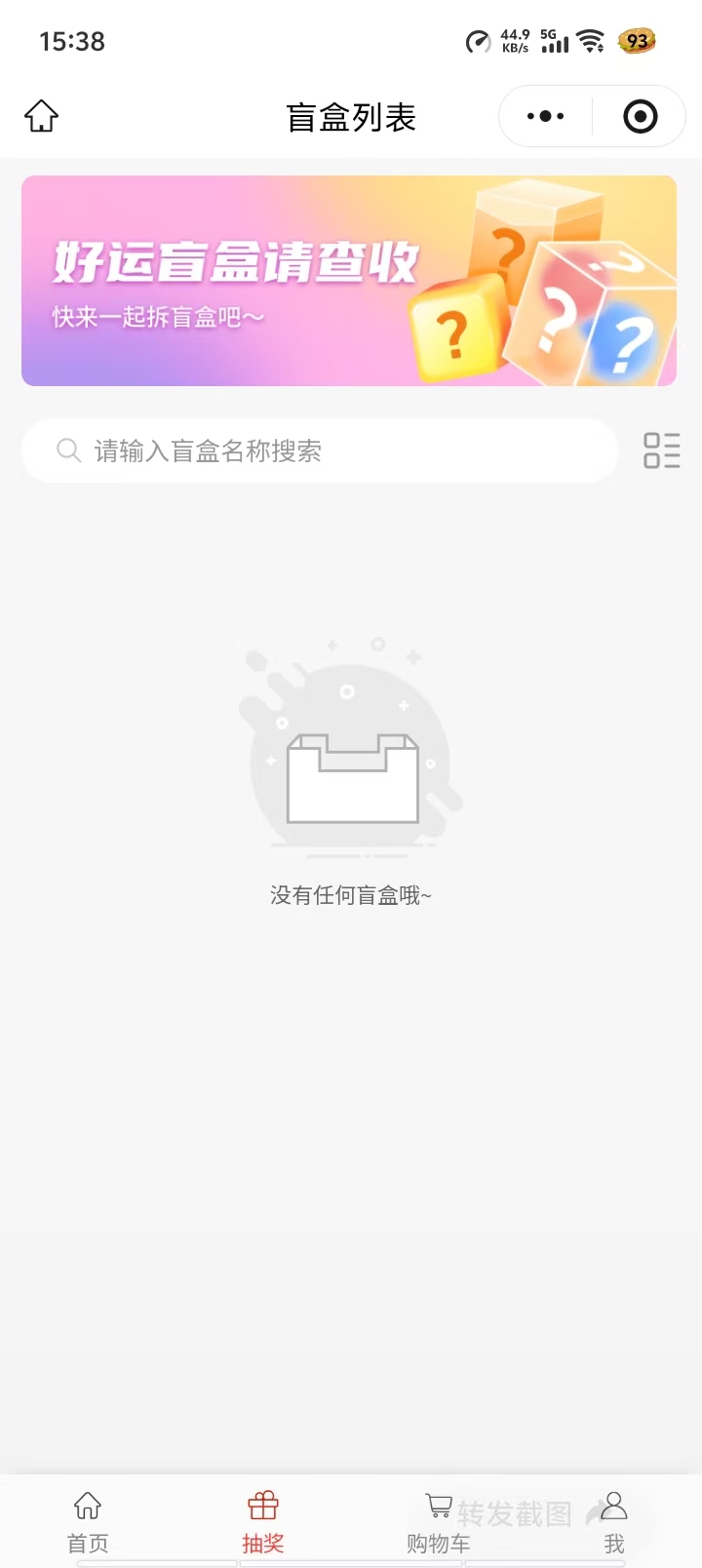The image size is (702, 1568).
Task: Switch to the 首页 tab
Action: (88, 1521)
